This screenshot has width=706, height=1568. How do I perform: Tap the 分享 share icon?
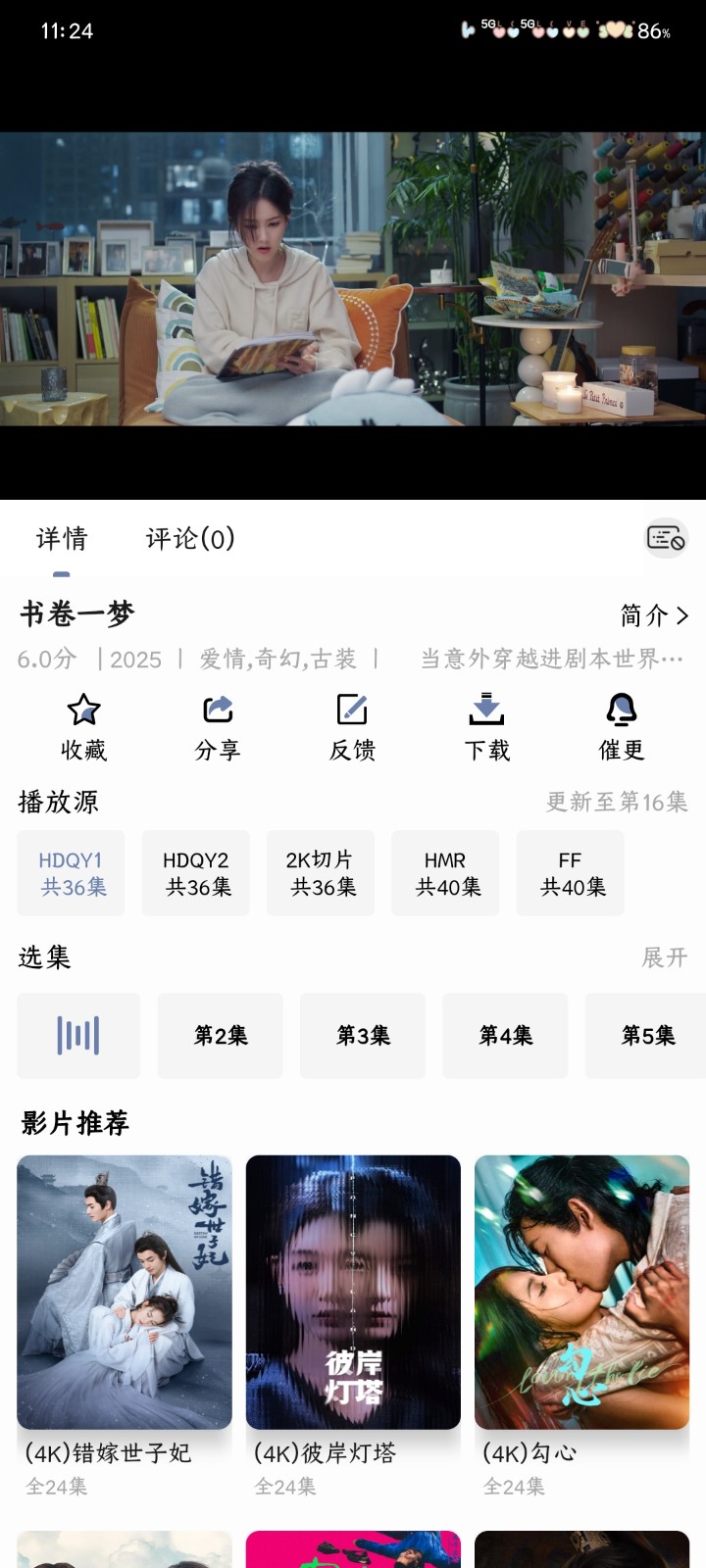click(x=218, y=723)
